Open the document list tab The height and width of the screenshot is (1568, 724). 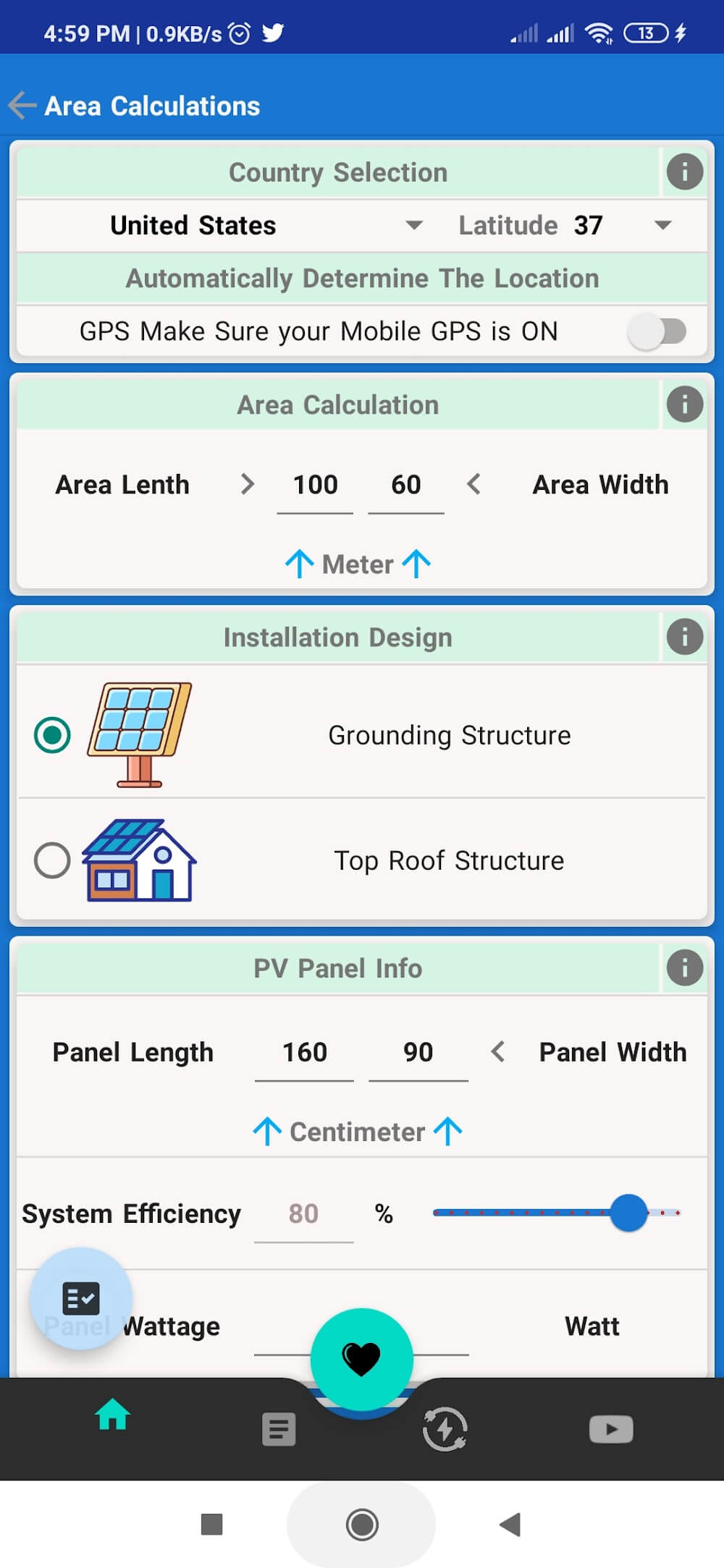tap(279, 1430)
